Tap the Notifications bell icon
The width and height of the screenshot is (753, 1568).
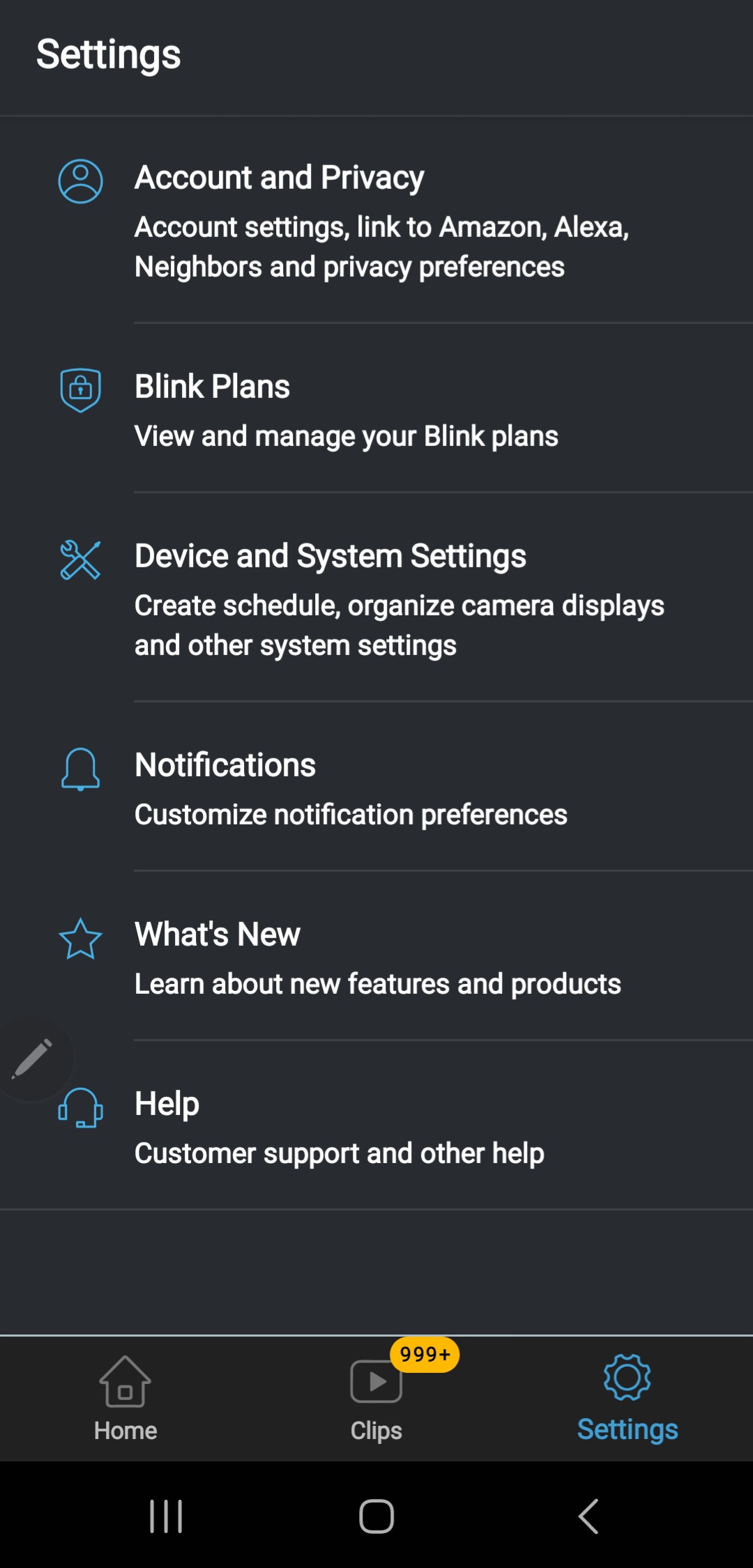click(x=80, y=770)
